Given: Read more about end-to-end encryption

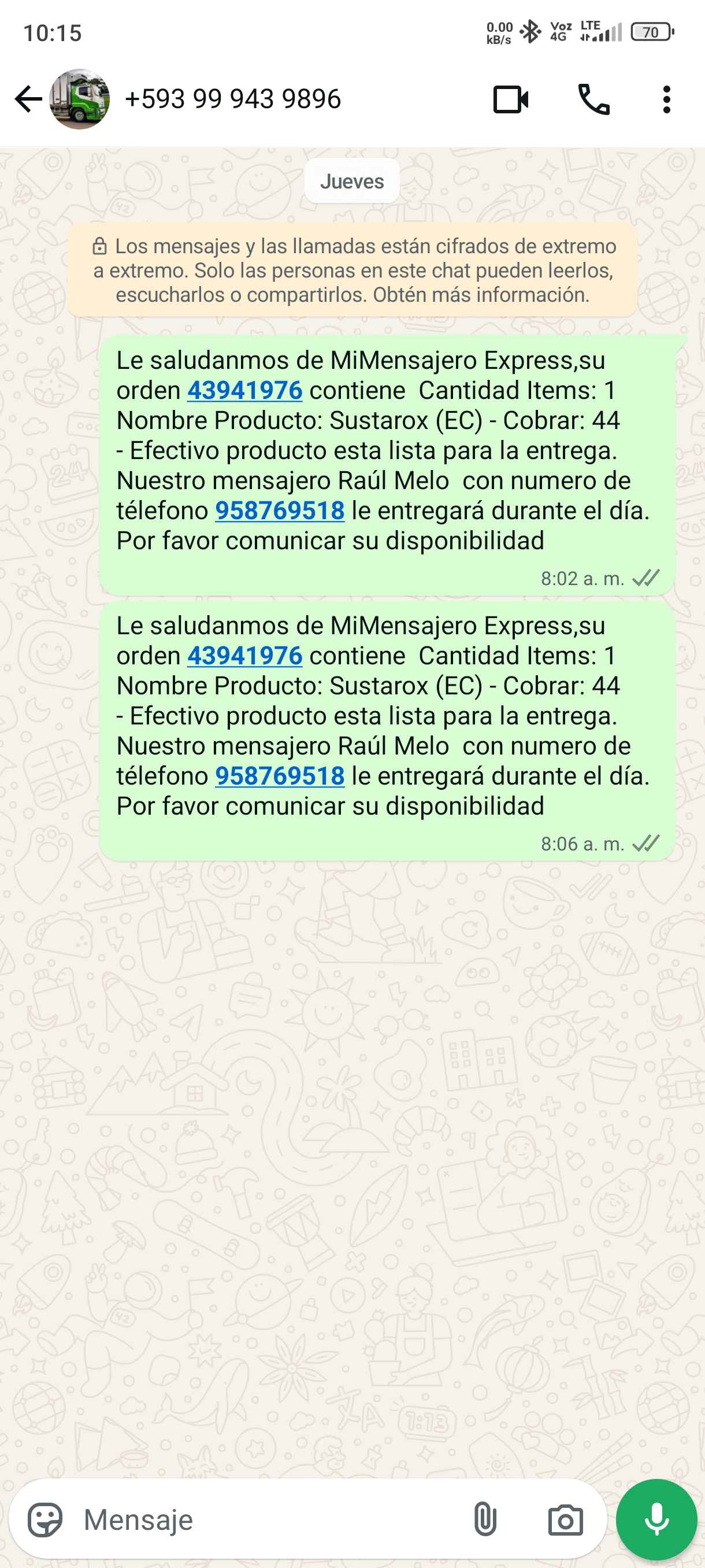Looking at the screenshot, I should [x=352, y=270].
